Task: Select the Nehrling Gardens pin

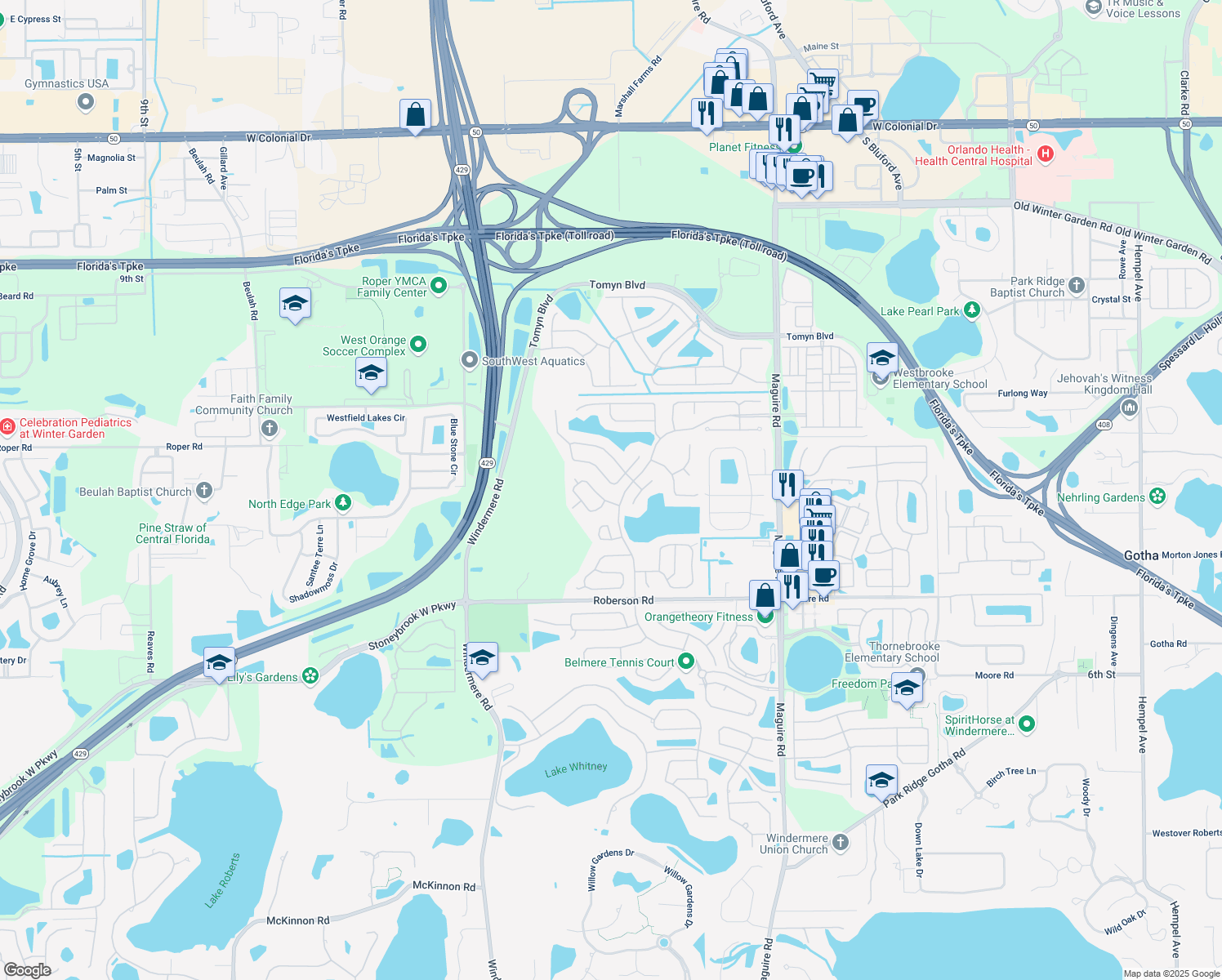Action: click(1157, 497)
